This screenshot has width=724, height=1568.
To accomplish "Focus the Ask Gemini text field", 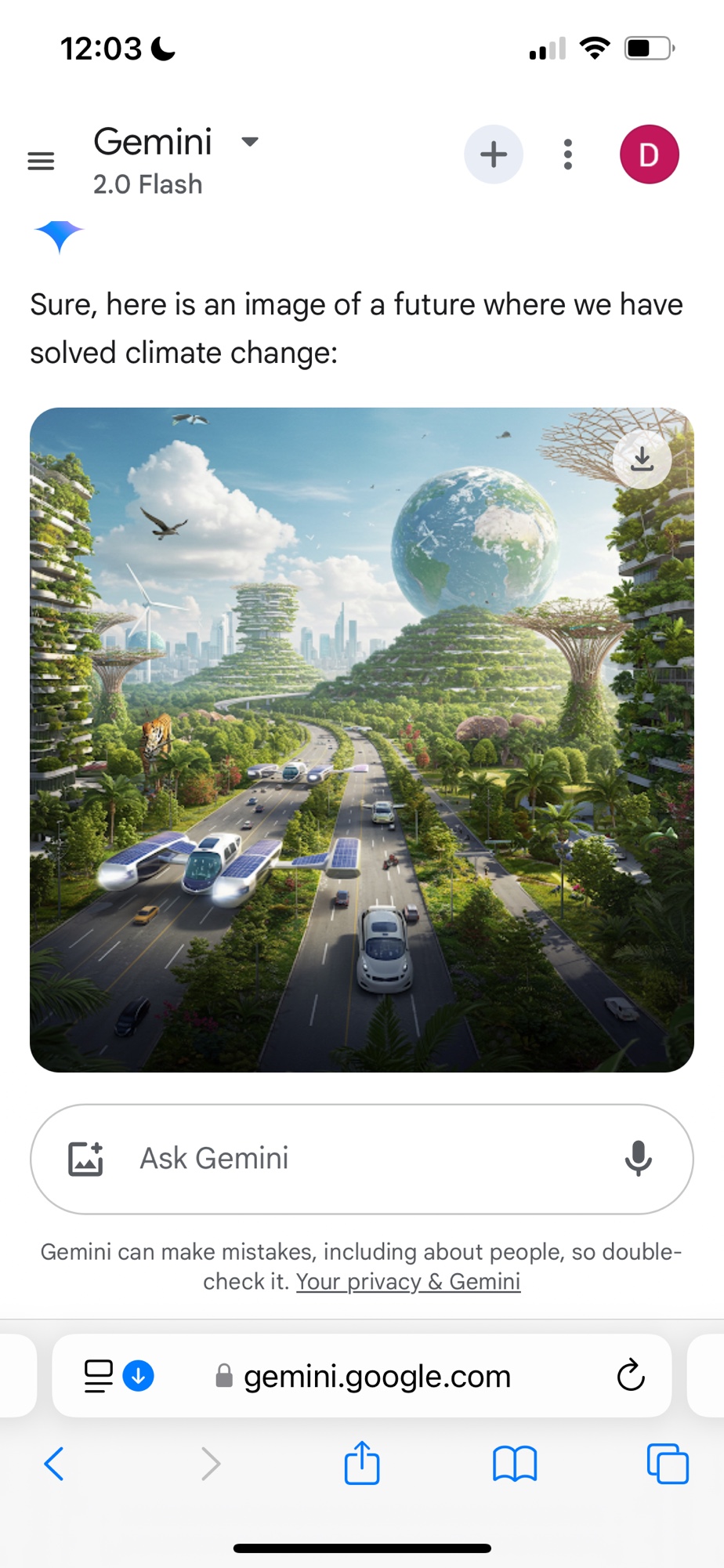I will tap(368, 1159).
